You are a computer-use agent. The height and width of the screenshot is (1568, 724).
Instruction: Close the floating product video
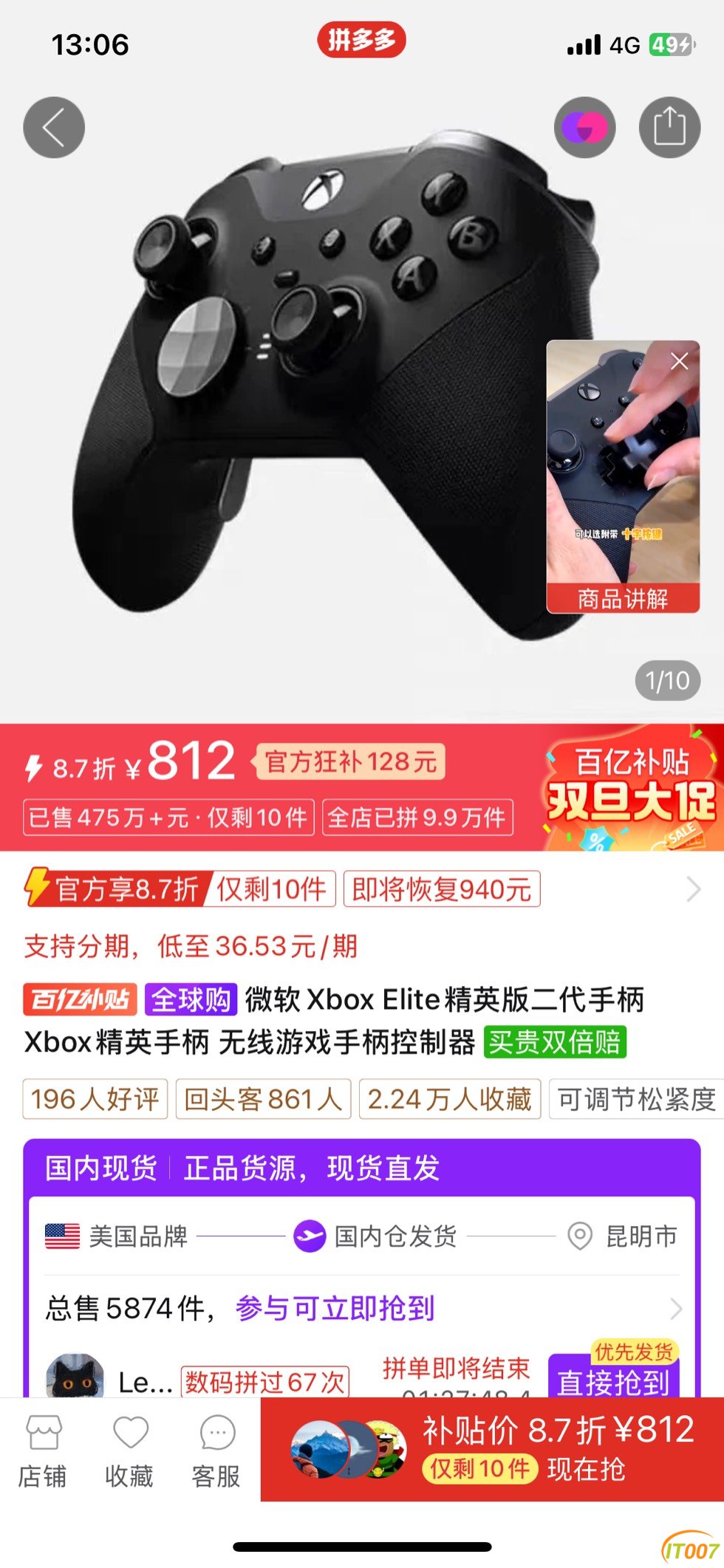[x=679, y=361]
